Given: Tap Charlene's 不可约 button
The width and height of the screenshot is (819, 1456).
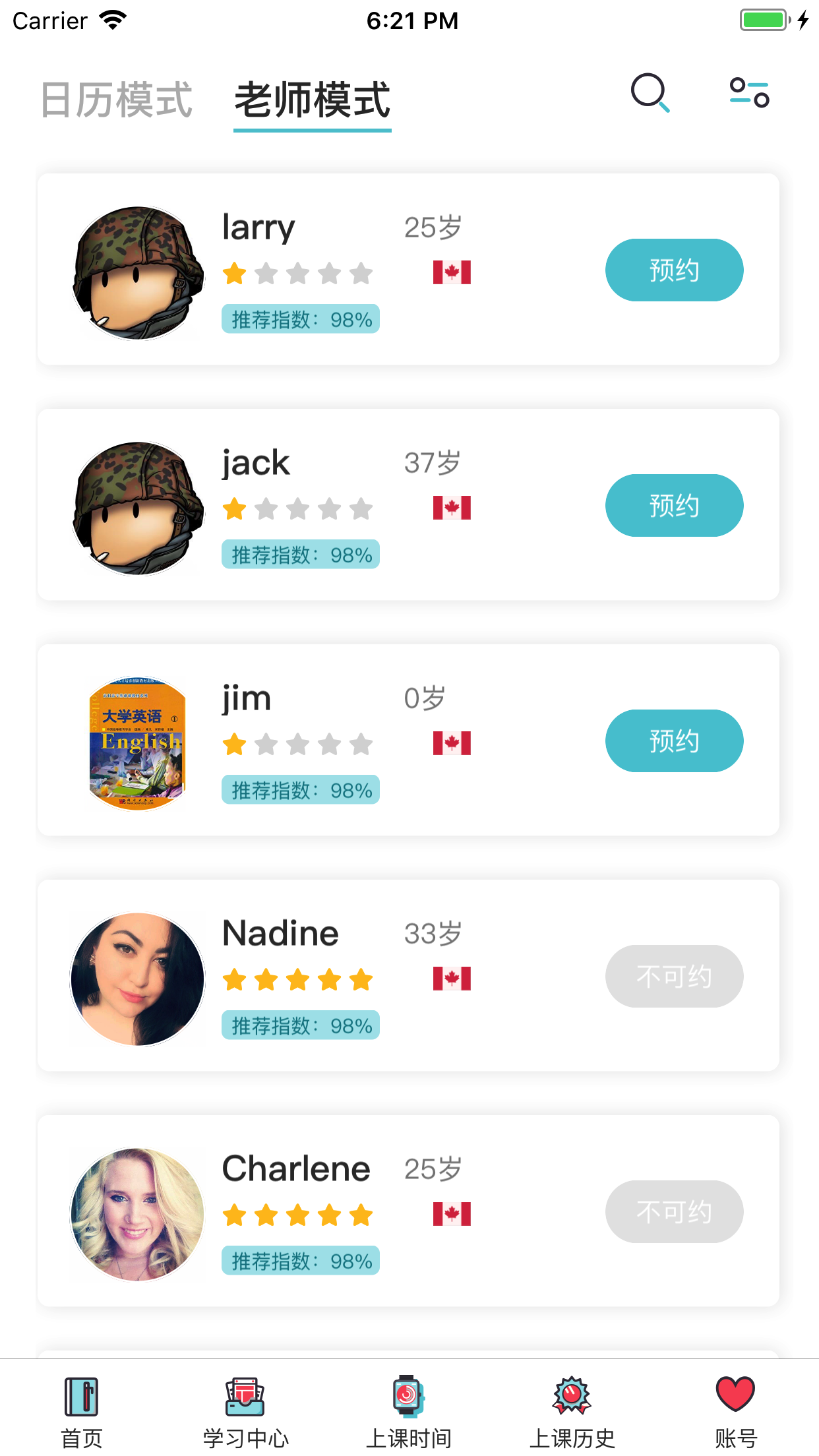Looking at the screenshot, I should 674,1211.
